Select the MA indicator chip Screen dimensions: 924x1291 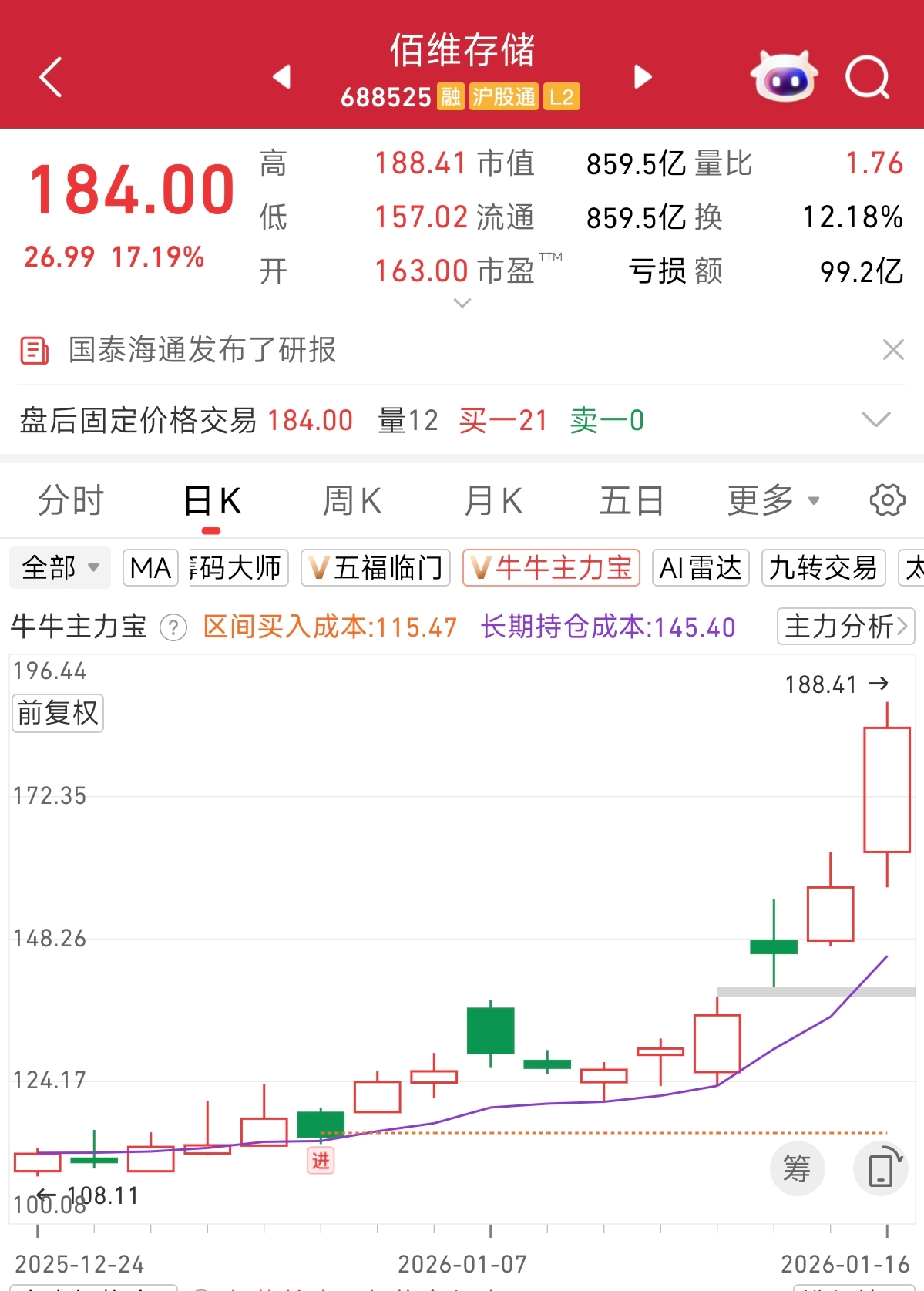coord(150,568)
